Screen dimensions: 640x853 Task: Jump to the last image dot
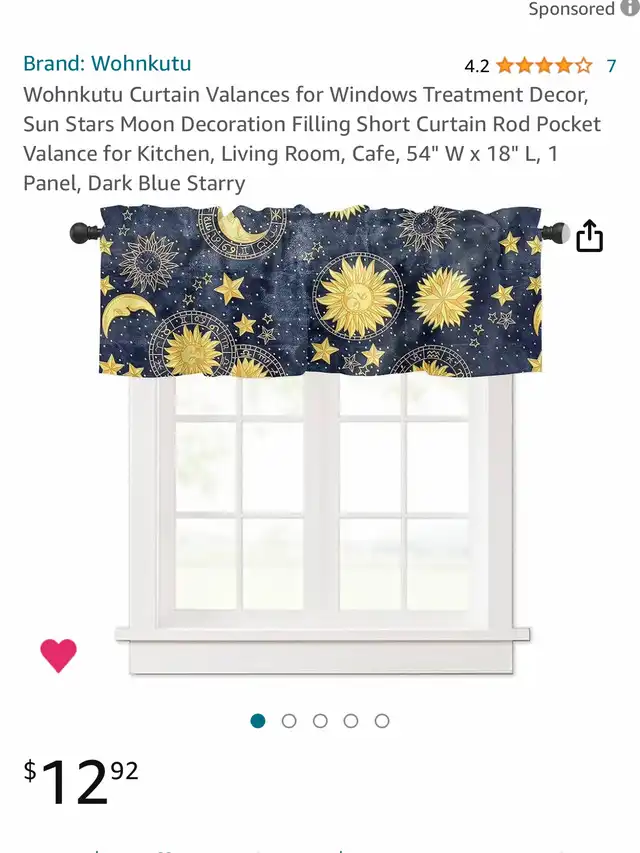[x=382, y=721]
